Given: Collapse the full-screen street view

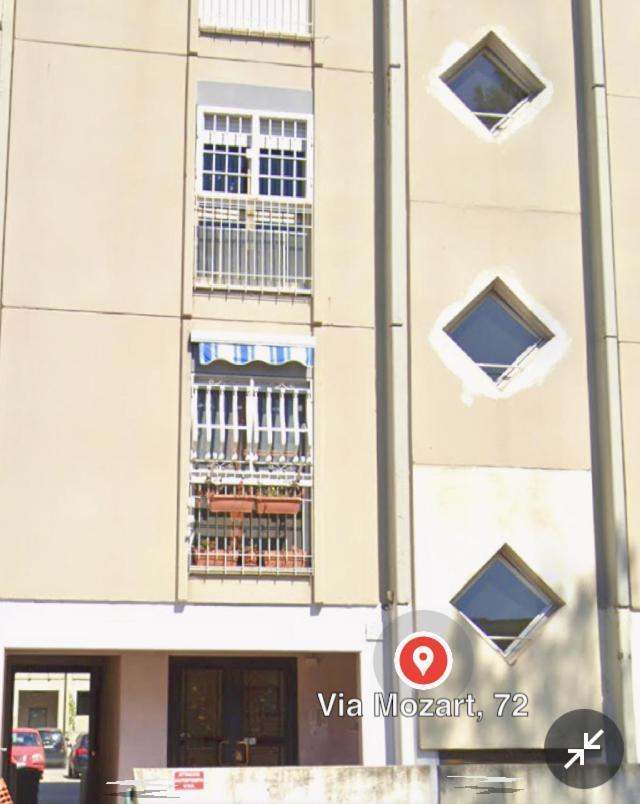Looking at the screenshot, I should tap(584, 749).
